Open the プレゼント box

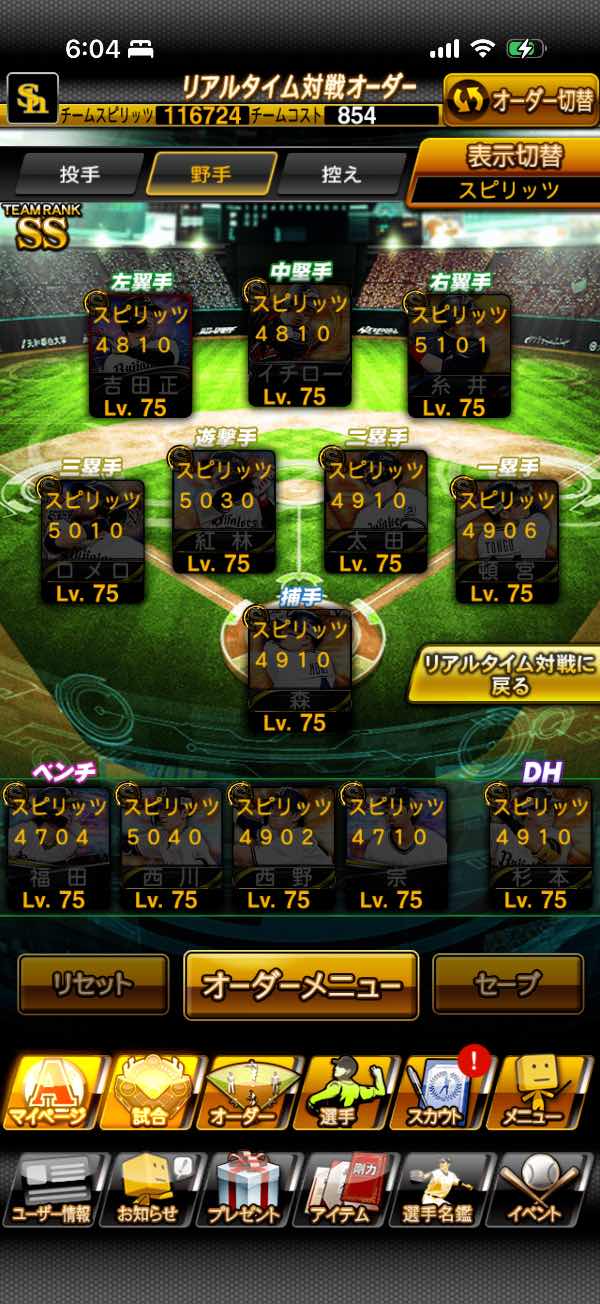point(244,1190)
